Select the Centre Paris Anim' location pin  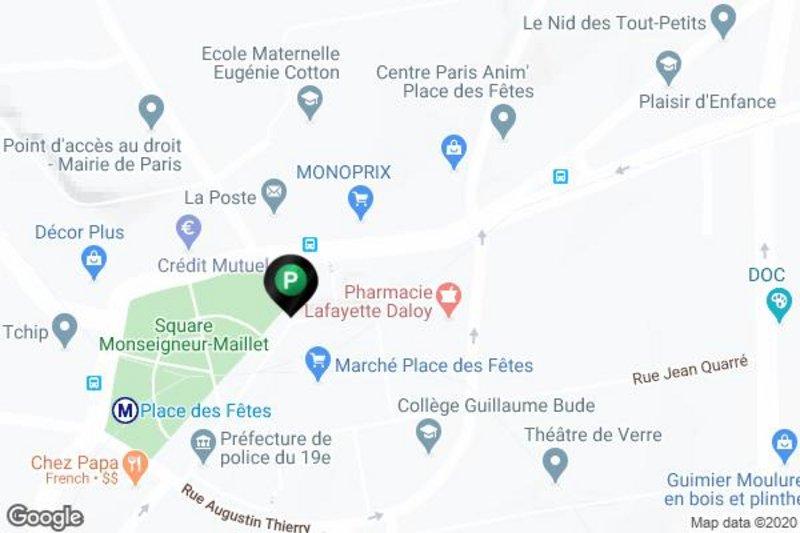coord(503,122)
